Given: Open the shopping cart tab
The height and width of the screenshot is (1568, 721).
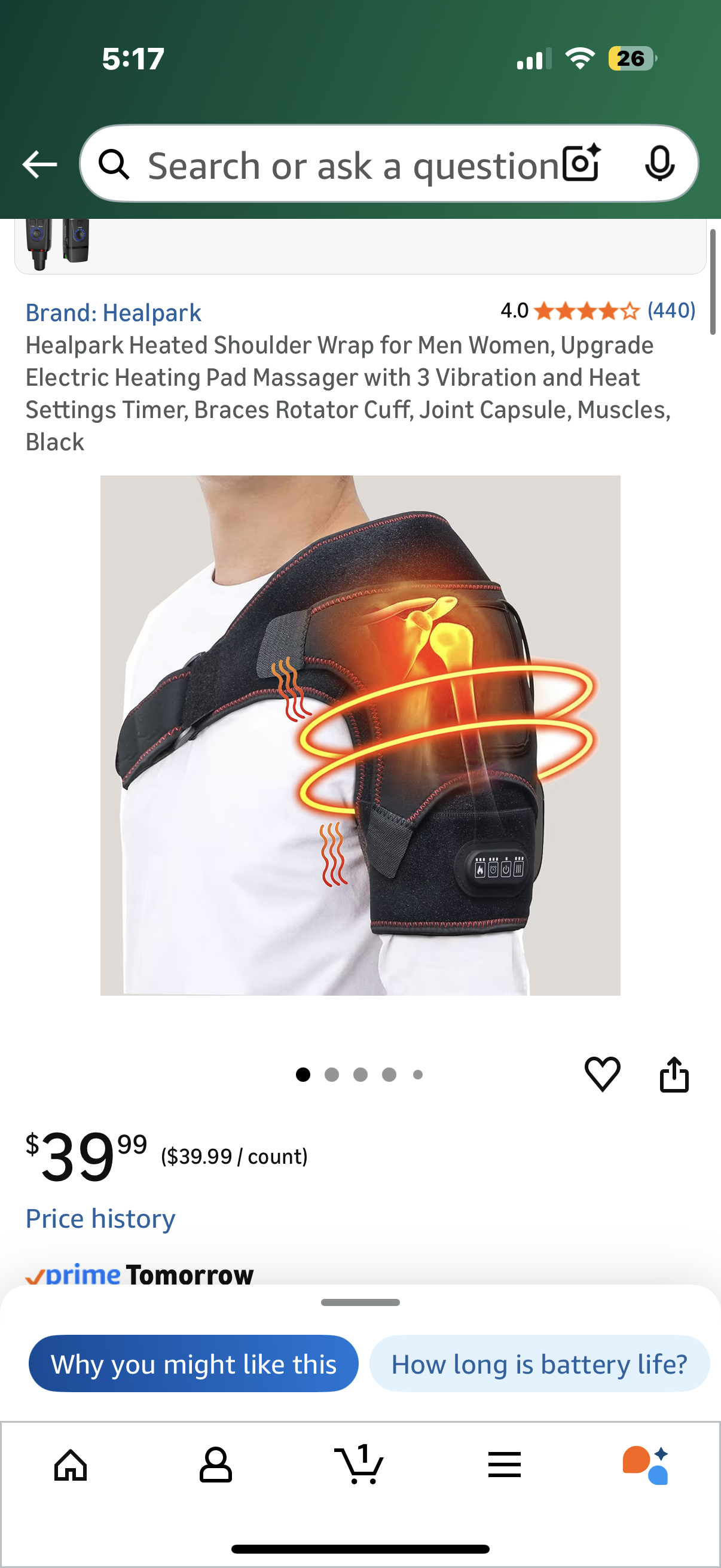Looking at the screenshot, I should click(359, 1465).
